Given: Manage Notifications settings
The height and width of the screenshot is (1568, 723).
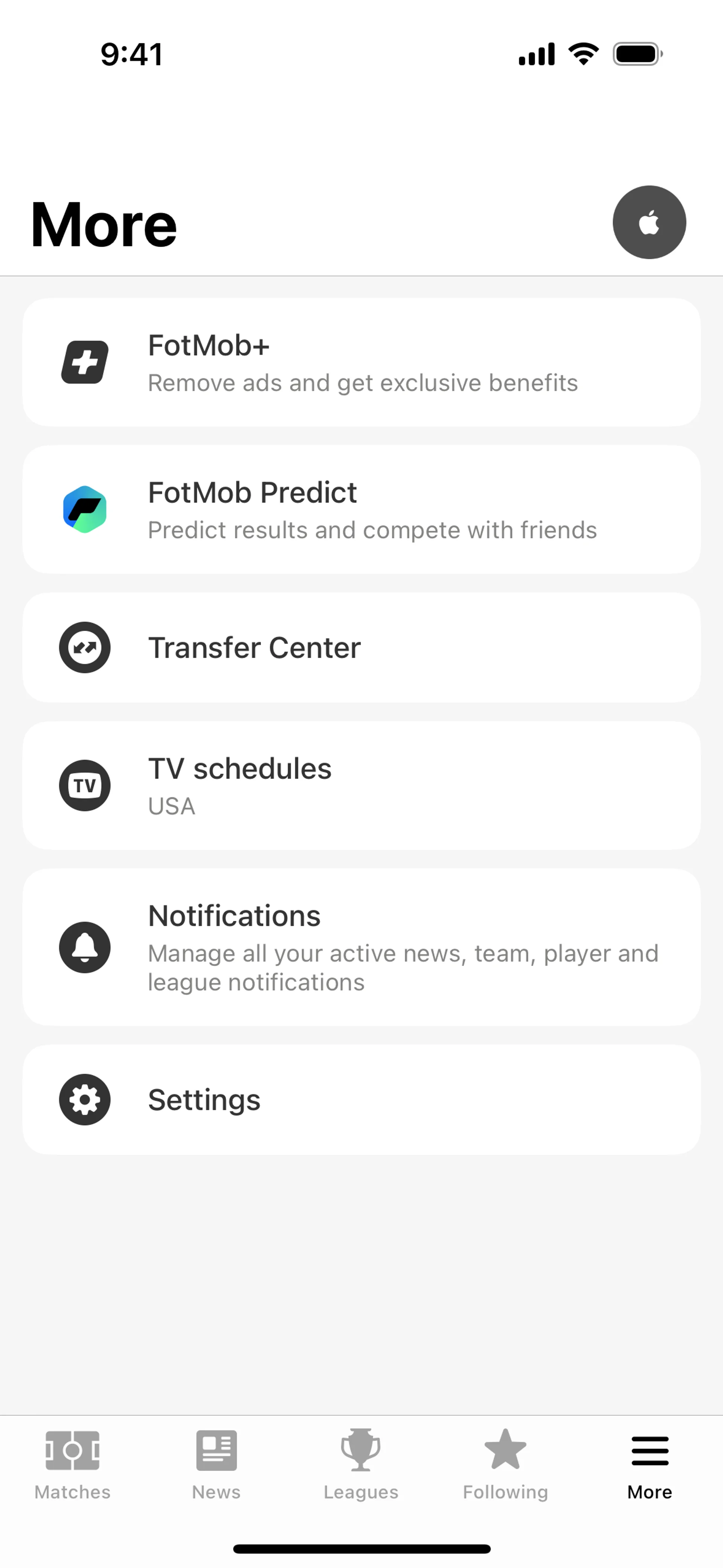Looking at the screenshot, I should tap(361, 947).
